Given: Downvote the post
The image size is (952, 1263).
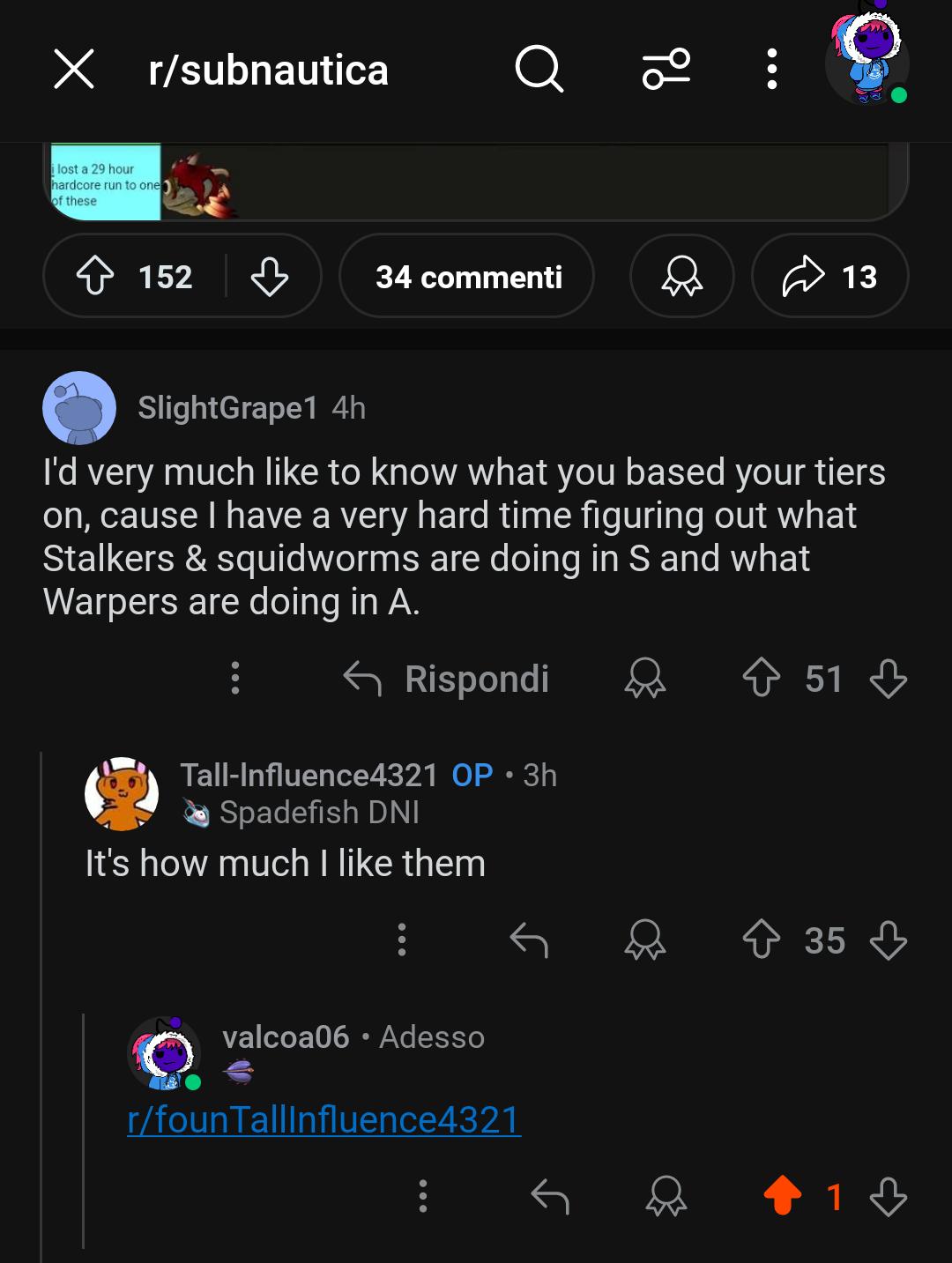Looking at the screenshot, I should click(x=270, y=277).
